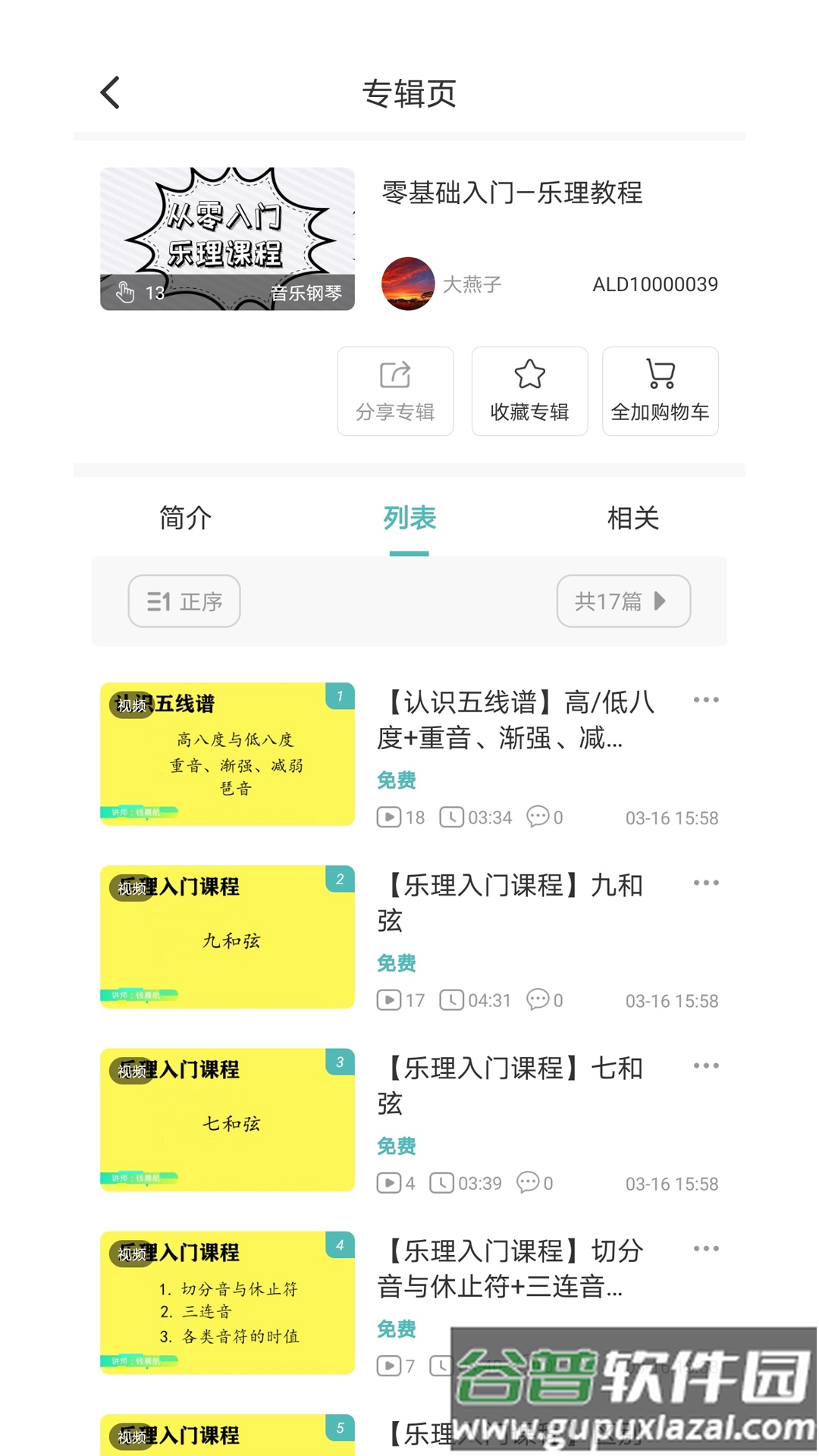
Task: Toggle the 正序 sort order
Action: [x=184, y=601]
